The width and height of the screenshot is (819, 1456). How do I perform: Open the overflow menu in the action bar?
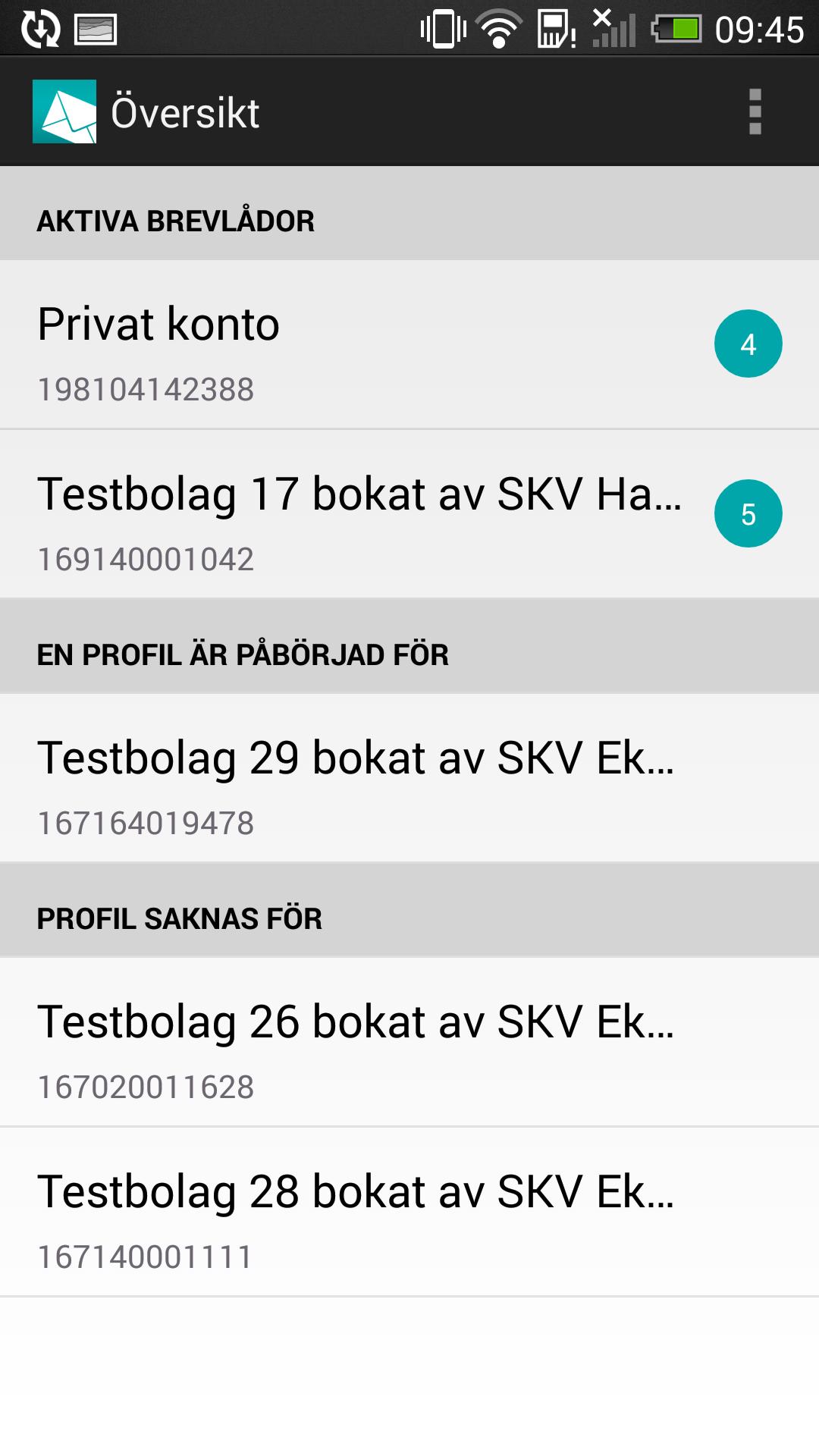755,111
